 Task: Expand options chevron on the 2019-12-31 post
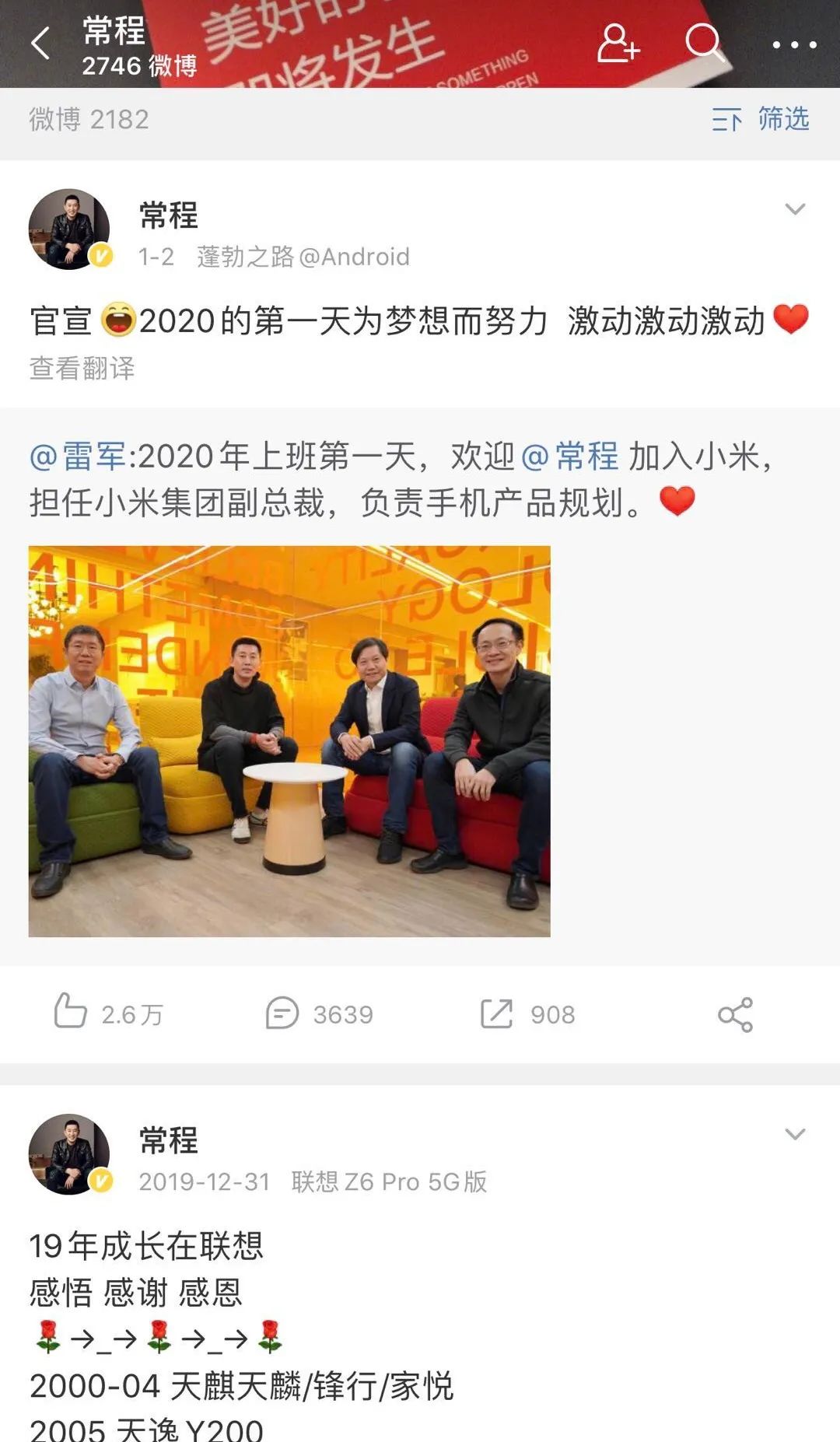click(795, 1134)
